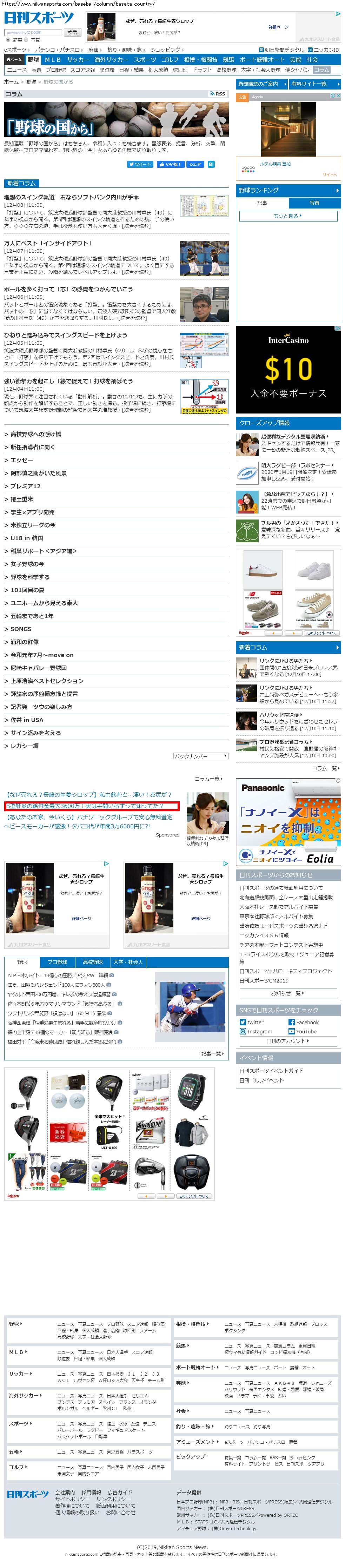
Task: Open the プレミア12 column series
Action: click(x=25, y=486)
